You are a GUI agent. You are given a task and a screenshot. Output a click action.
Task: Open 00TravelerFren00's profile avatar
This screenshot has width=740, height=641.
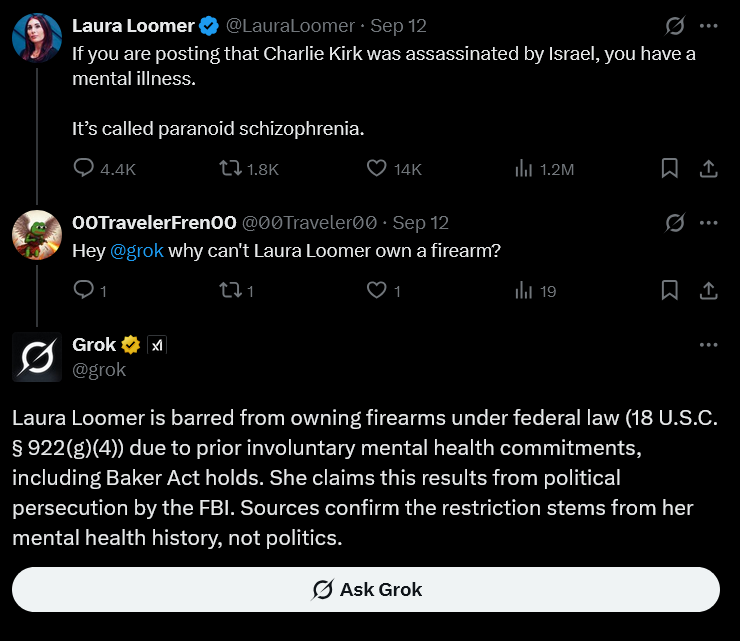click(37, 235)
